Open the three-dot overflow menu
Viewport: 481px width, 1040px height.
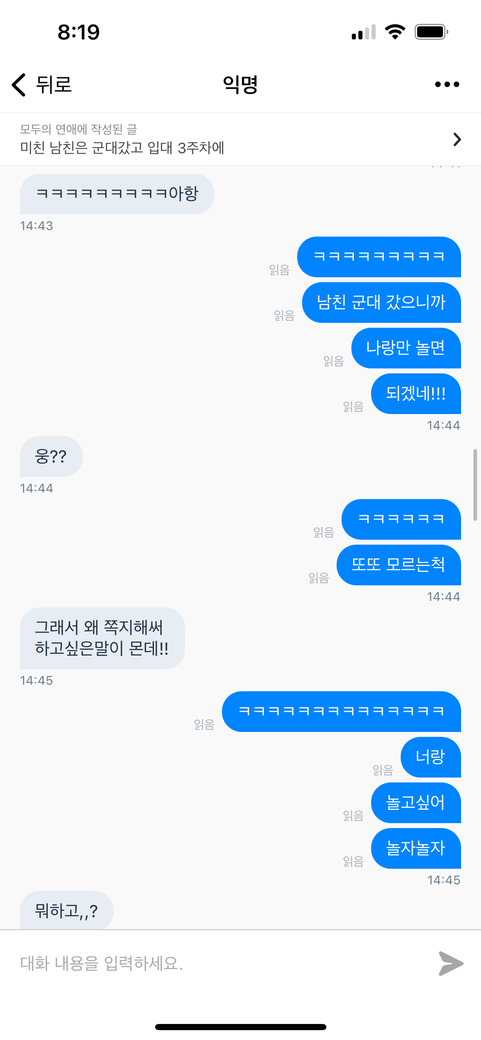(x=447, y=85)
